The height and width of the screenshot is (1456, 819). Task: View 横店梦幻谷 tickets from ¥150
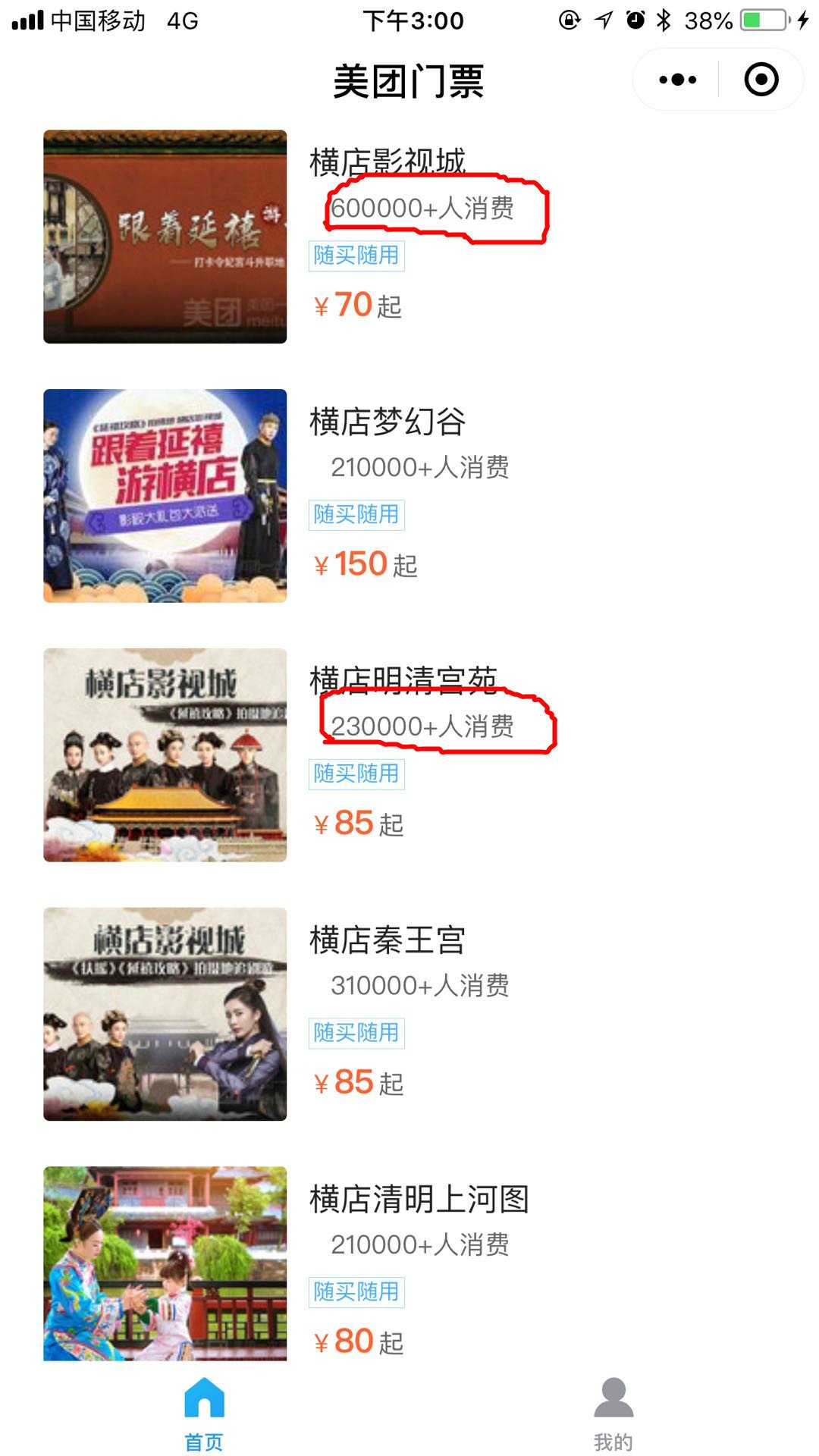coord(387,422)
